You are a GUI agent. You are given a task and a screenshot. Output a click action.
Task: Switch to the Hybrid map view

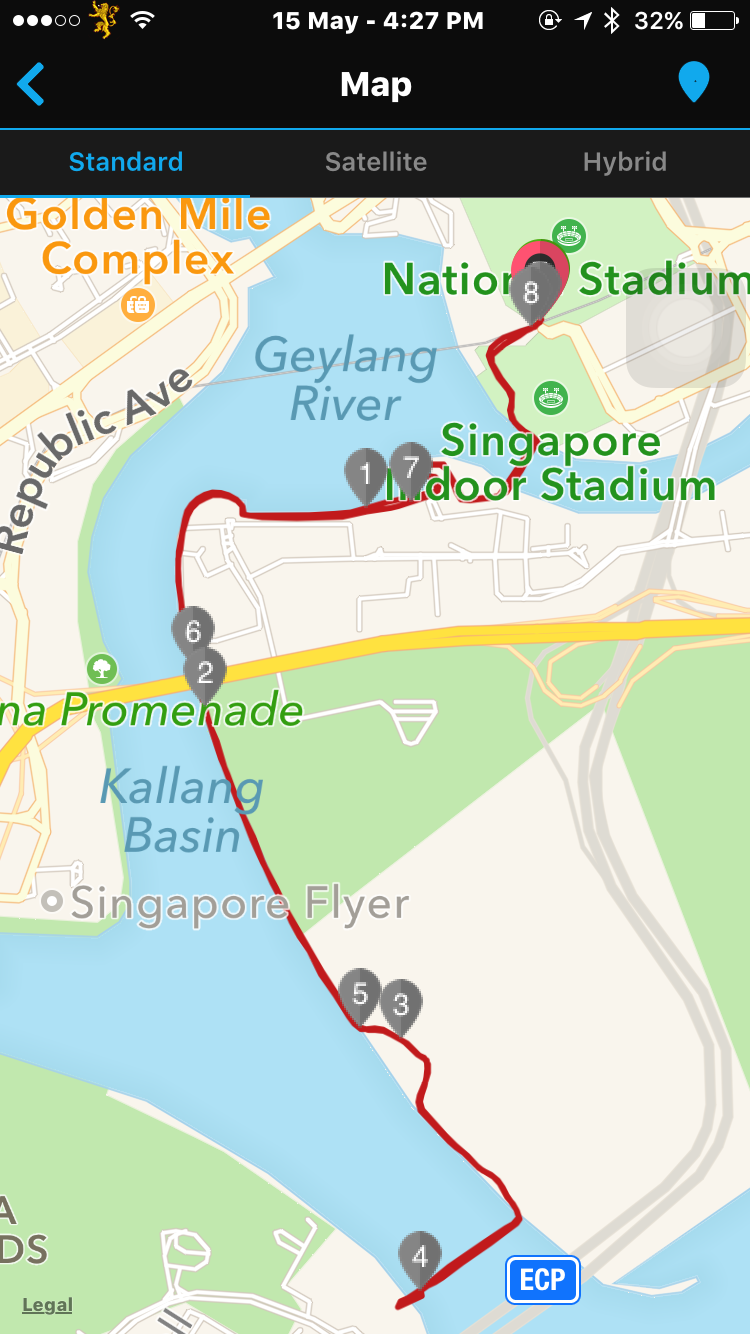[x=624, y=162]
